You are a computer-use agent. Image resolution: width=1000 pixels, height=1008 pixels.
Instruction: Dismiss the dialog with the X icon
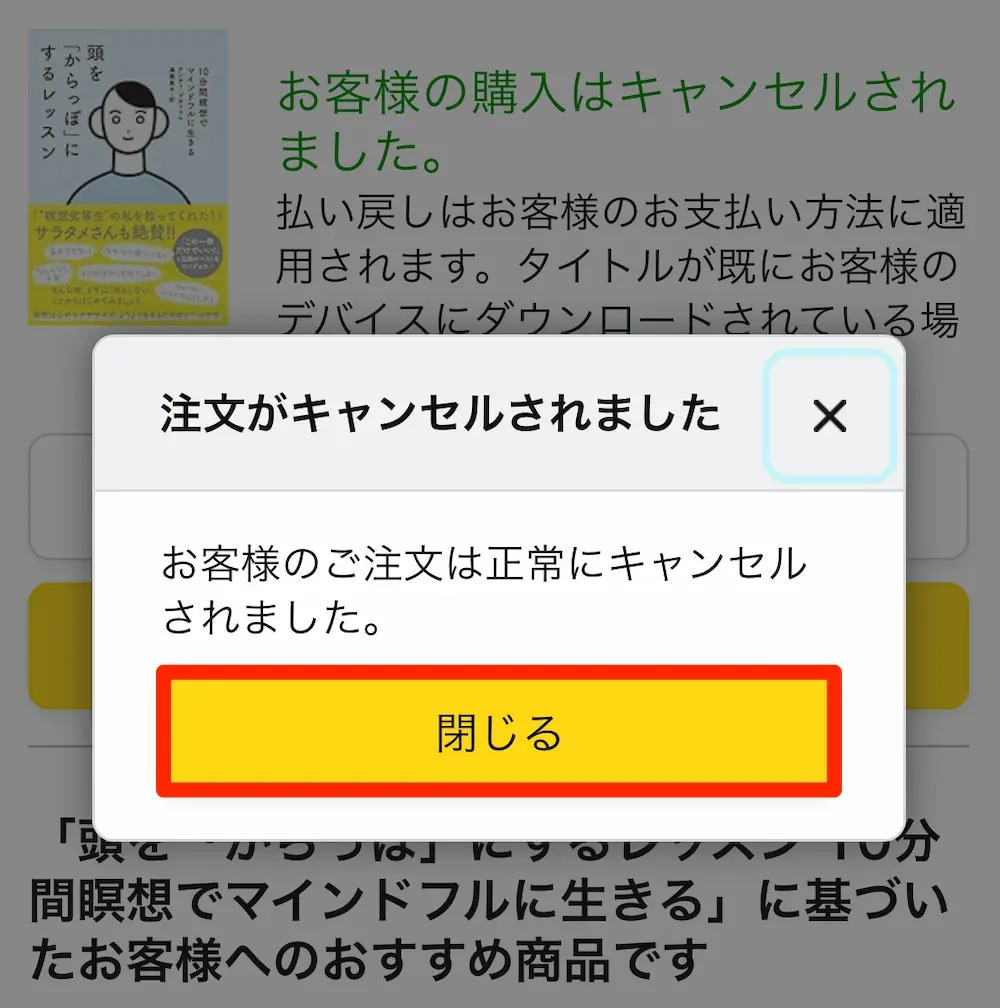829,415
